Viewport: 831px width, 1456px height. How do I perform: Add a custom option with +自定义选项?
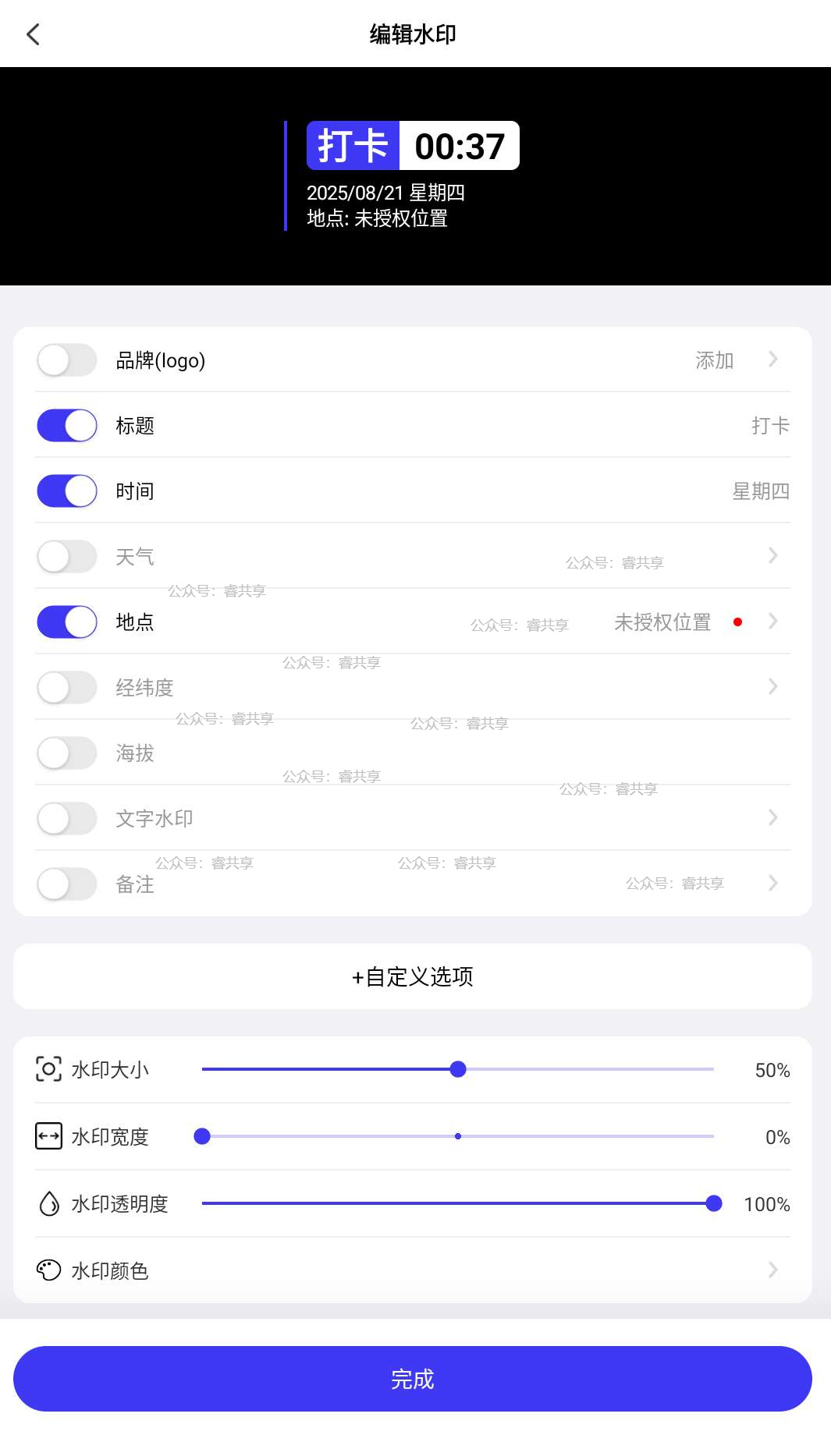tap(413, 976)
